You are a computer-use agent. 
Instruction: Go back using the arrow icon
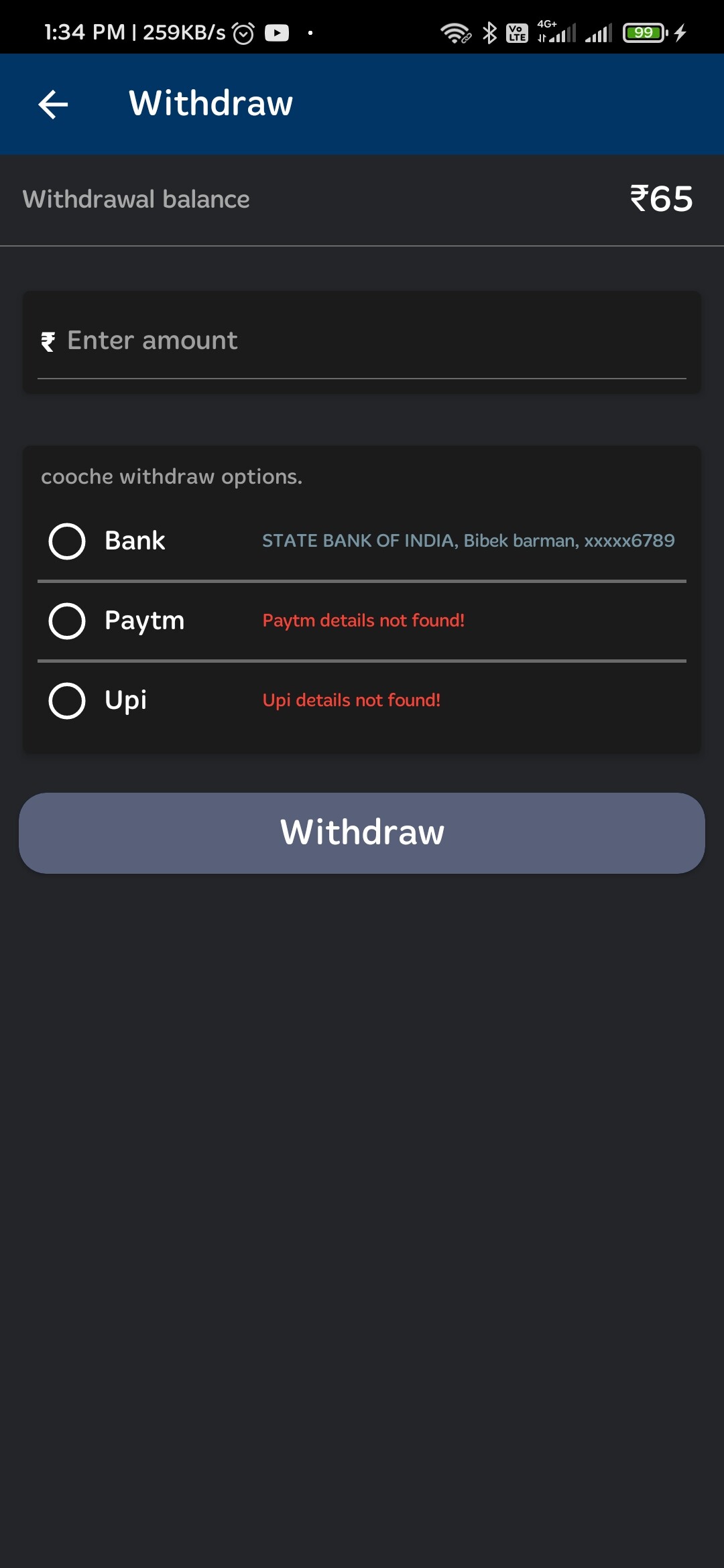coord(53,105)
